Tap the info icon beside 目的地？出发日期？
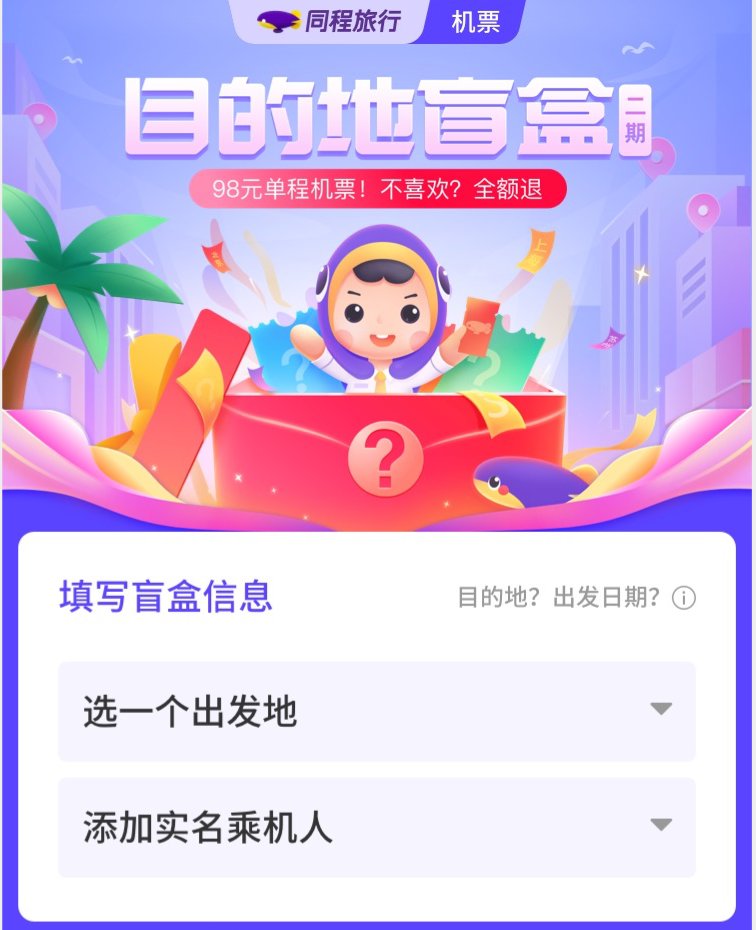The width and height of the screenshot is (756, 930). point(684,598)
